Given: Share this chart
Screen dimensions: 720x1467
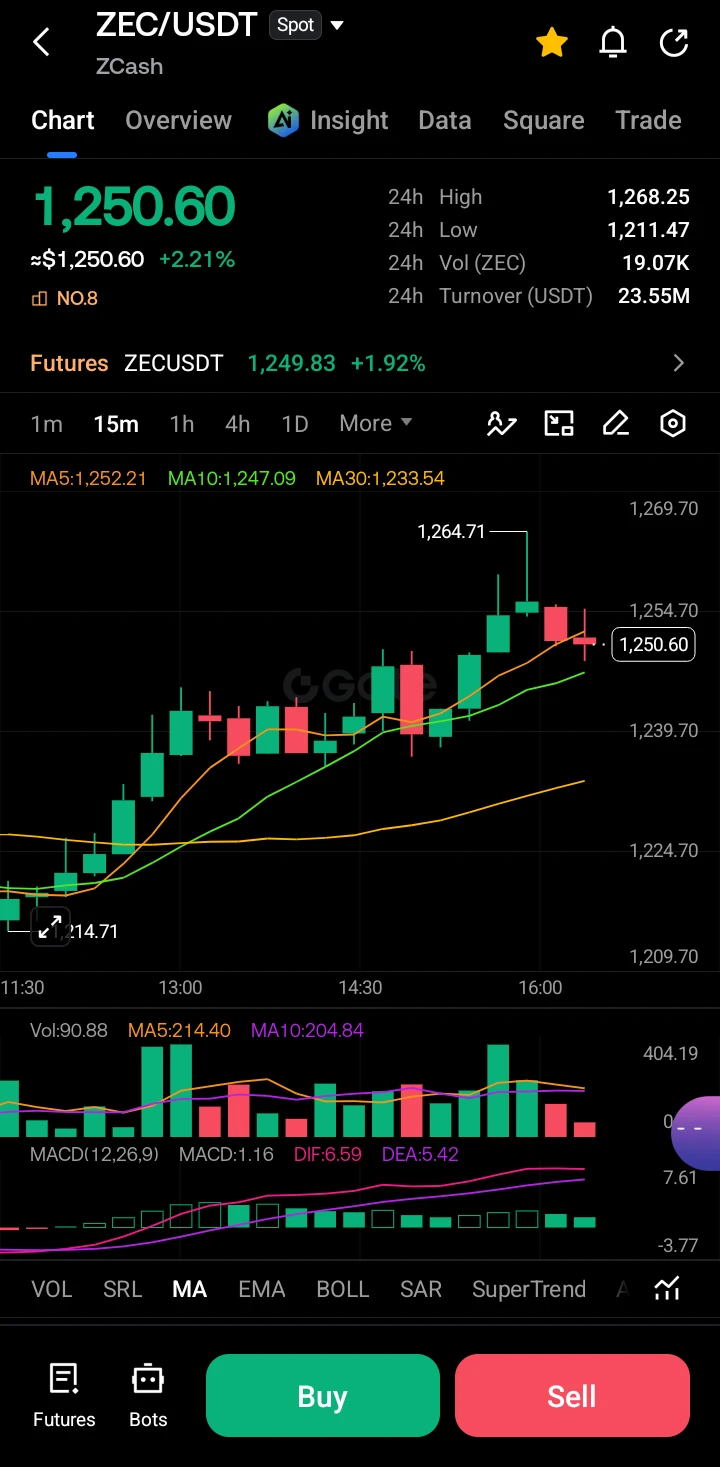Looking at the screenshot, I should point(674,42).
